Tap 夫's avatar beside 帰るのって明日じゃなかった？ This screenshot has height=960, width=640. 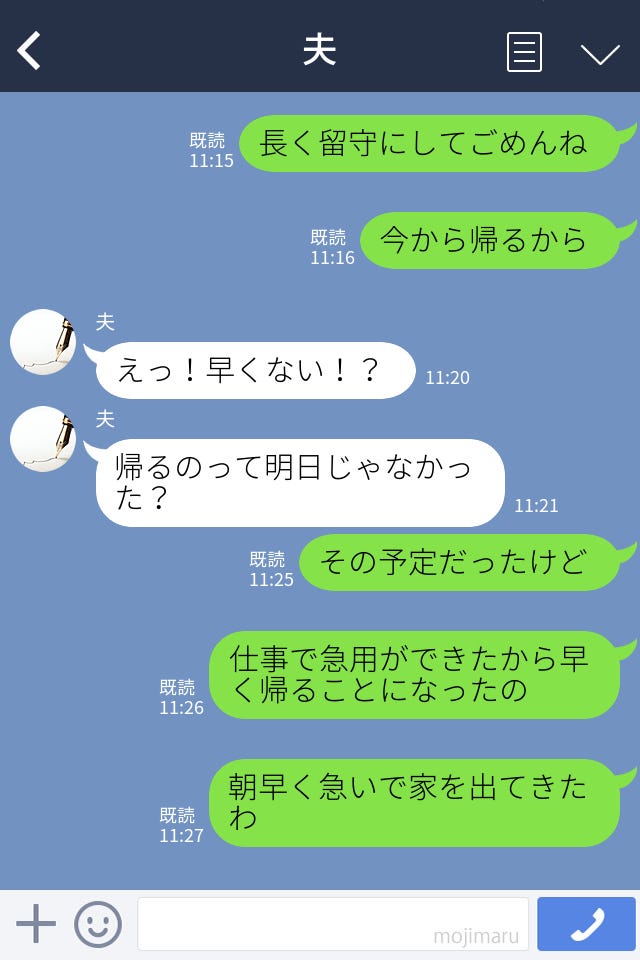pos(43,439)
